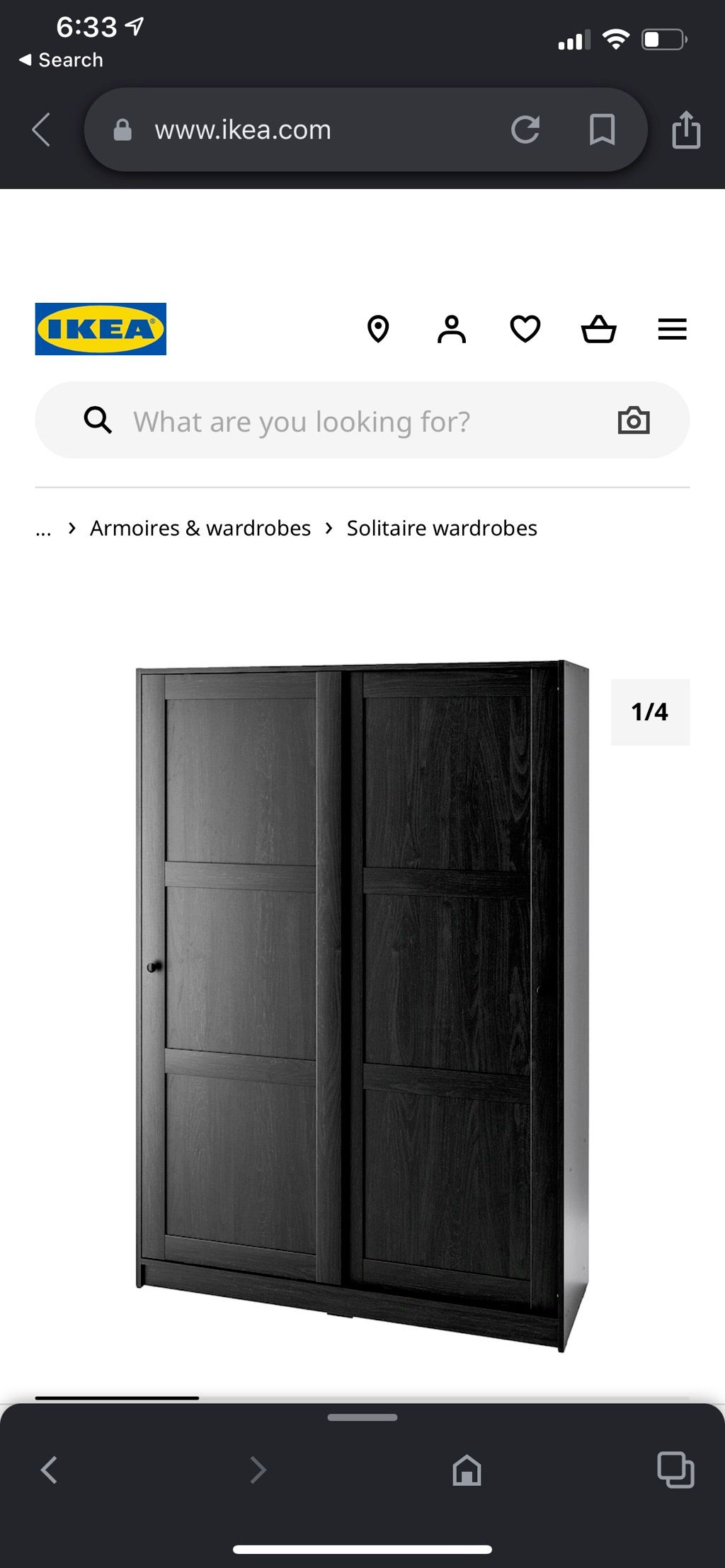Open Solitaire wardrobes breadcrumb

click(442, 529)
